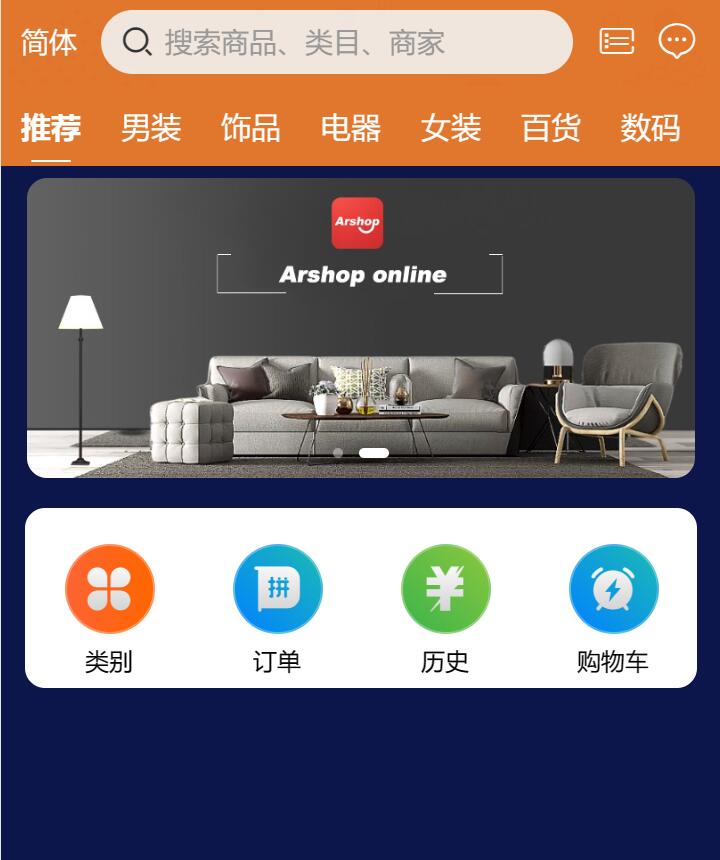Viewport: 720px width, 860px height.
Task: Select the 数码 tab
Action: click(650, 128)
